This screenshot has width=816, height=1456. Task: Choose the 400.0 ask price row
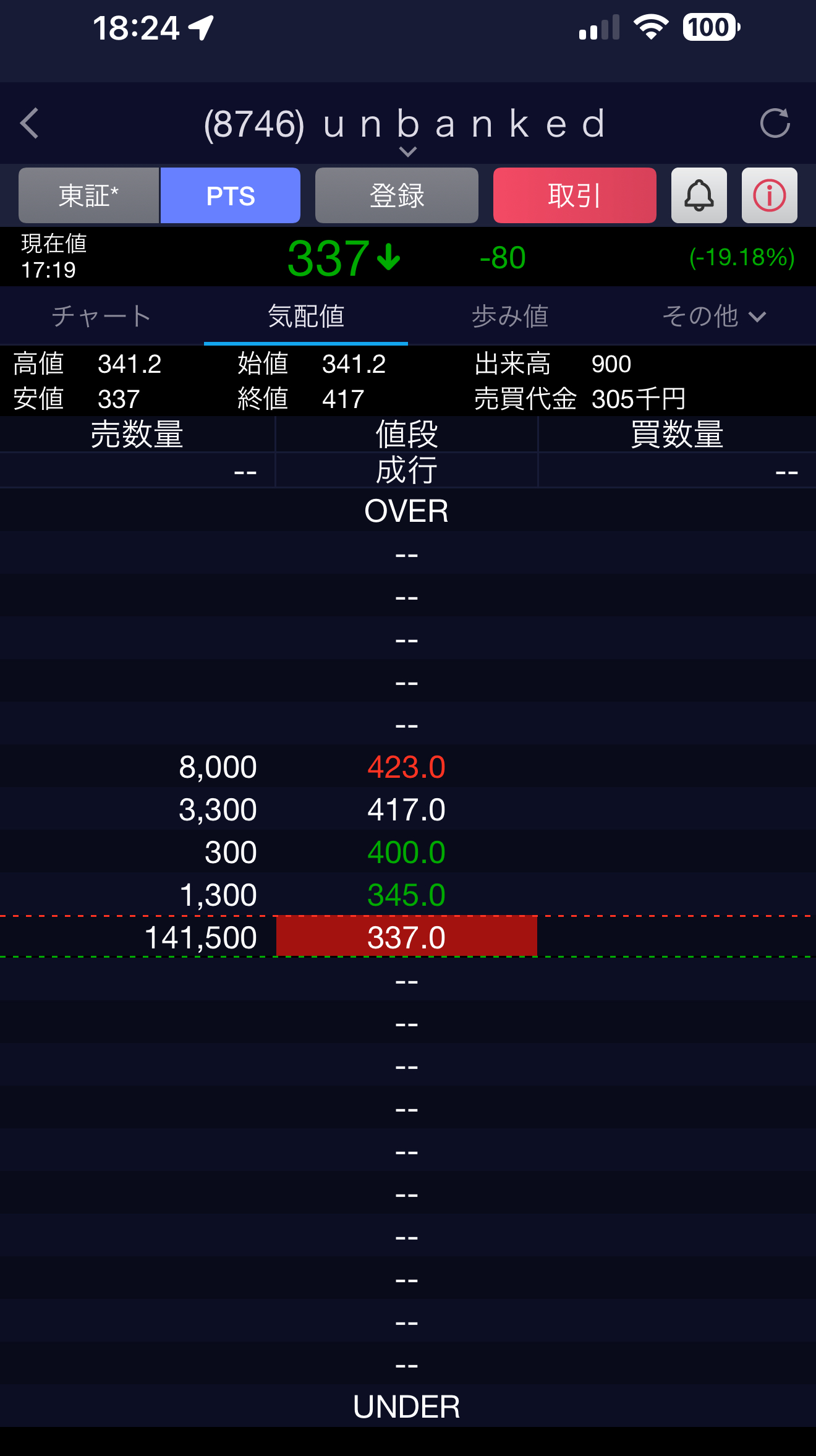coord(406,852)
